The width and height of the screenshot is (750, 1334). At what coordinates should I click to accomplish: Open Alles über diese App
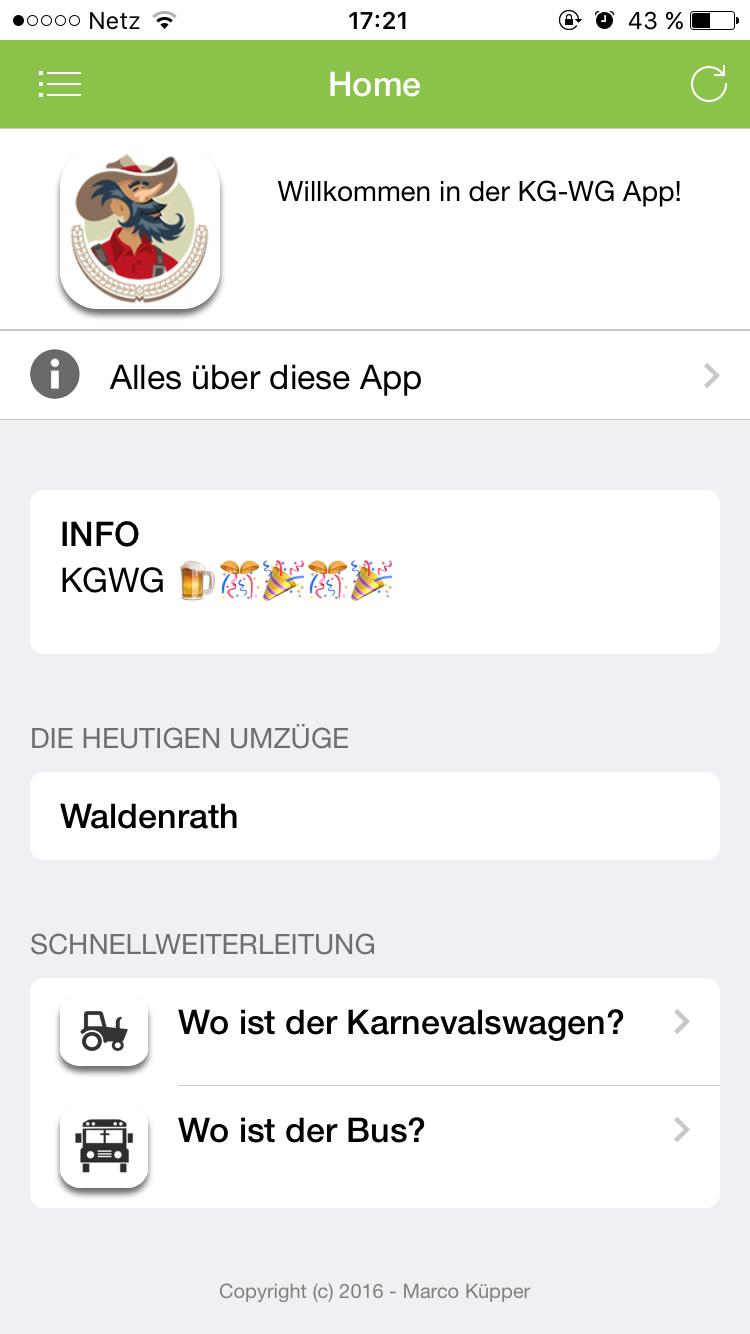click(x=375, y=377)
